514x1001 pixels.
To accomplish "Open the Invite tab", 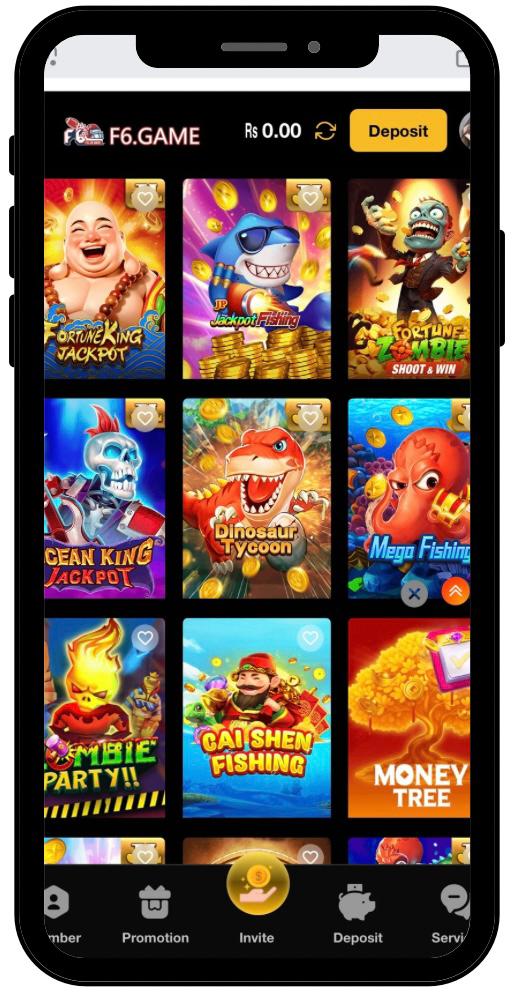I will (x=257, y=903).
